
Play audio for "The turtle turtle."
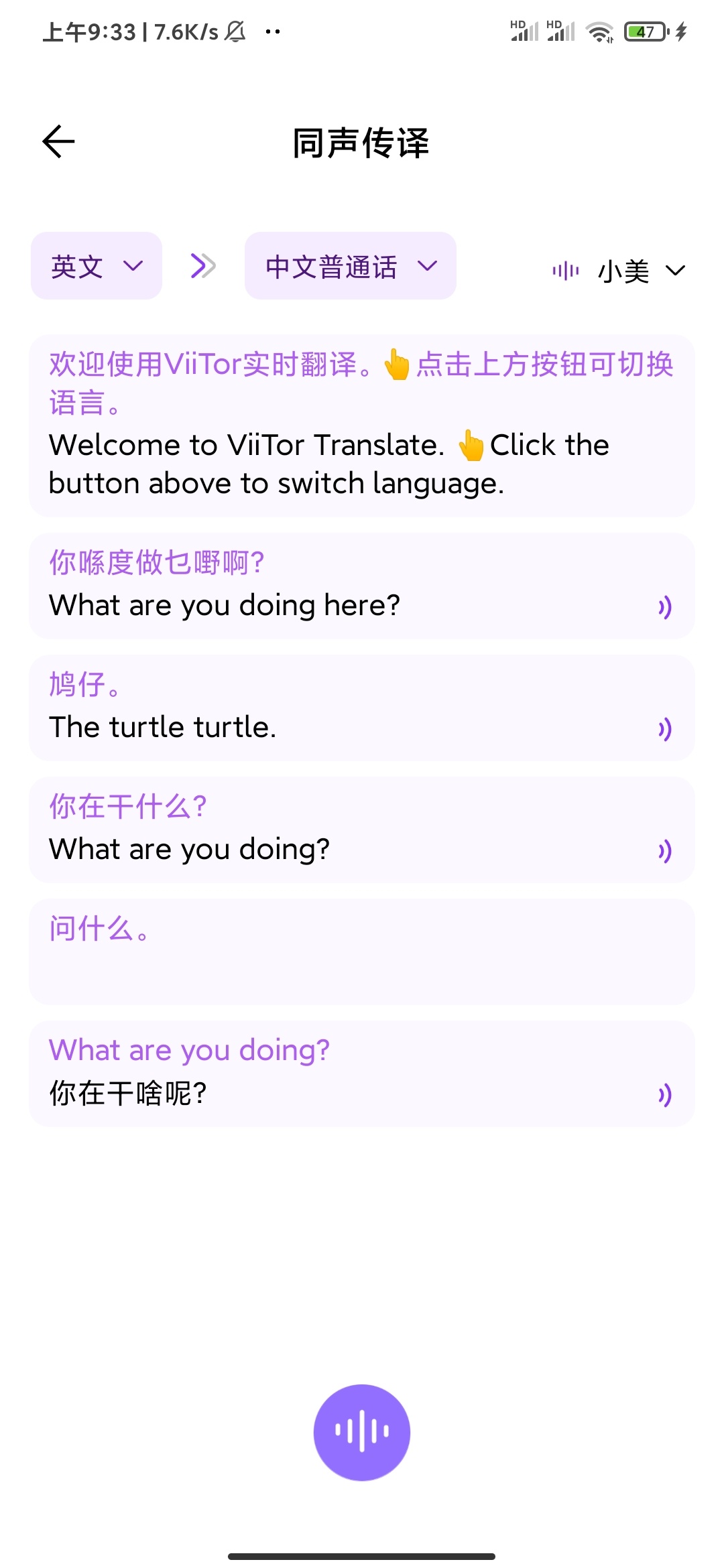point(664,730)
